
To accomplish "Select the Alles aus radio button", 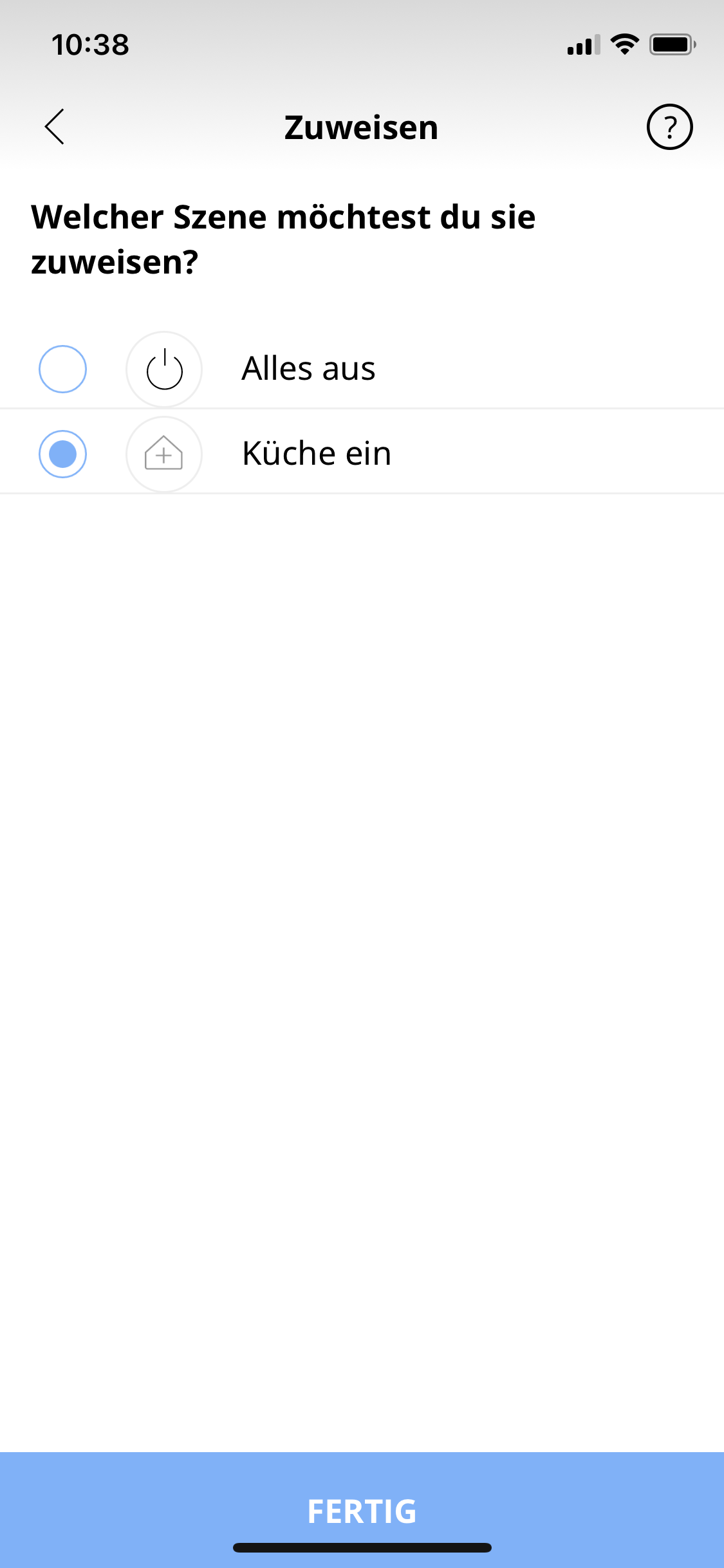I will coord(62,369).
